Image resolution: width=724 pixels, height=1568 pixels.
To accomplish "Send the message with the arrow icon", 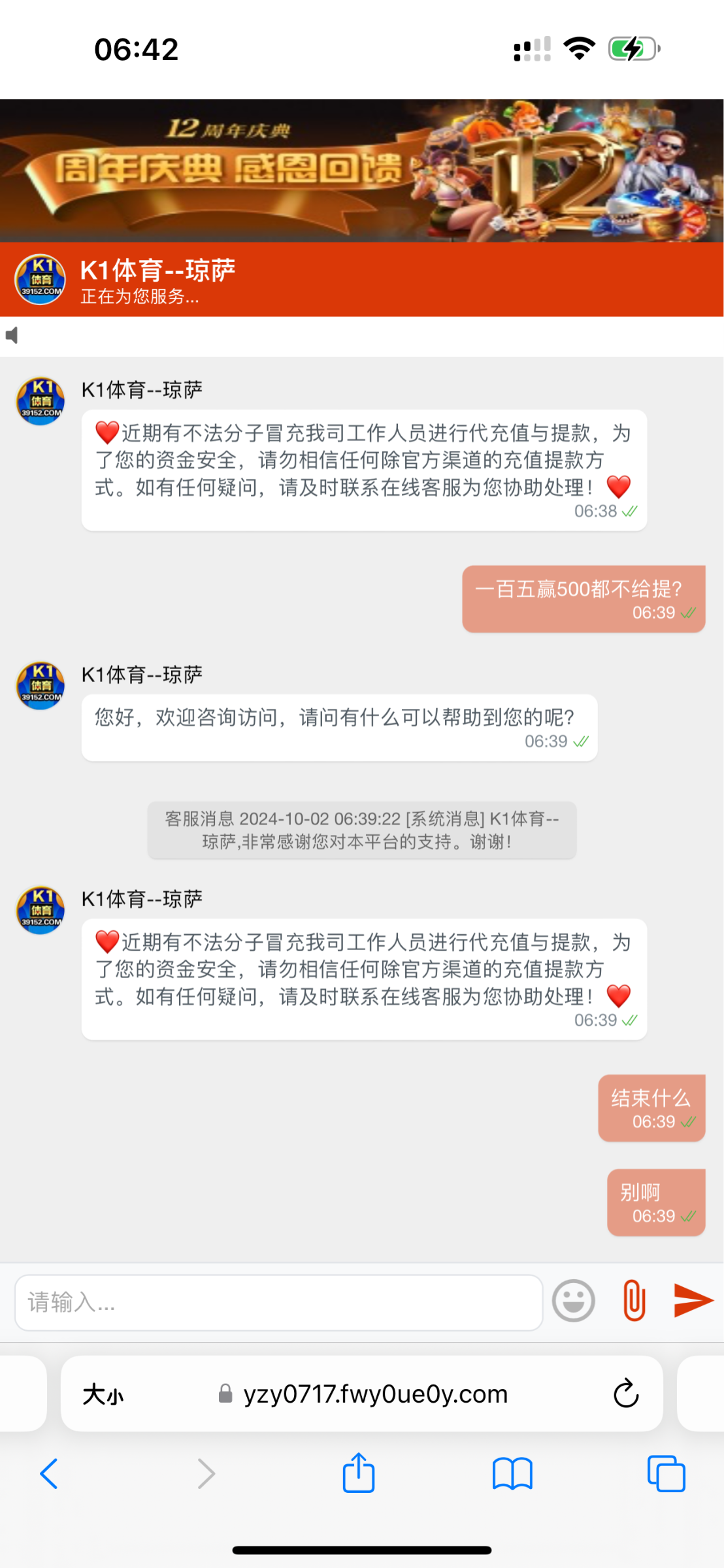I will (x=693, y=1300).
